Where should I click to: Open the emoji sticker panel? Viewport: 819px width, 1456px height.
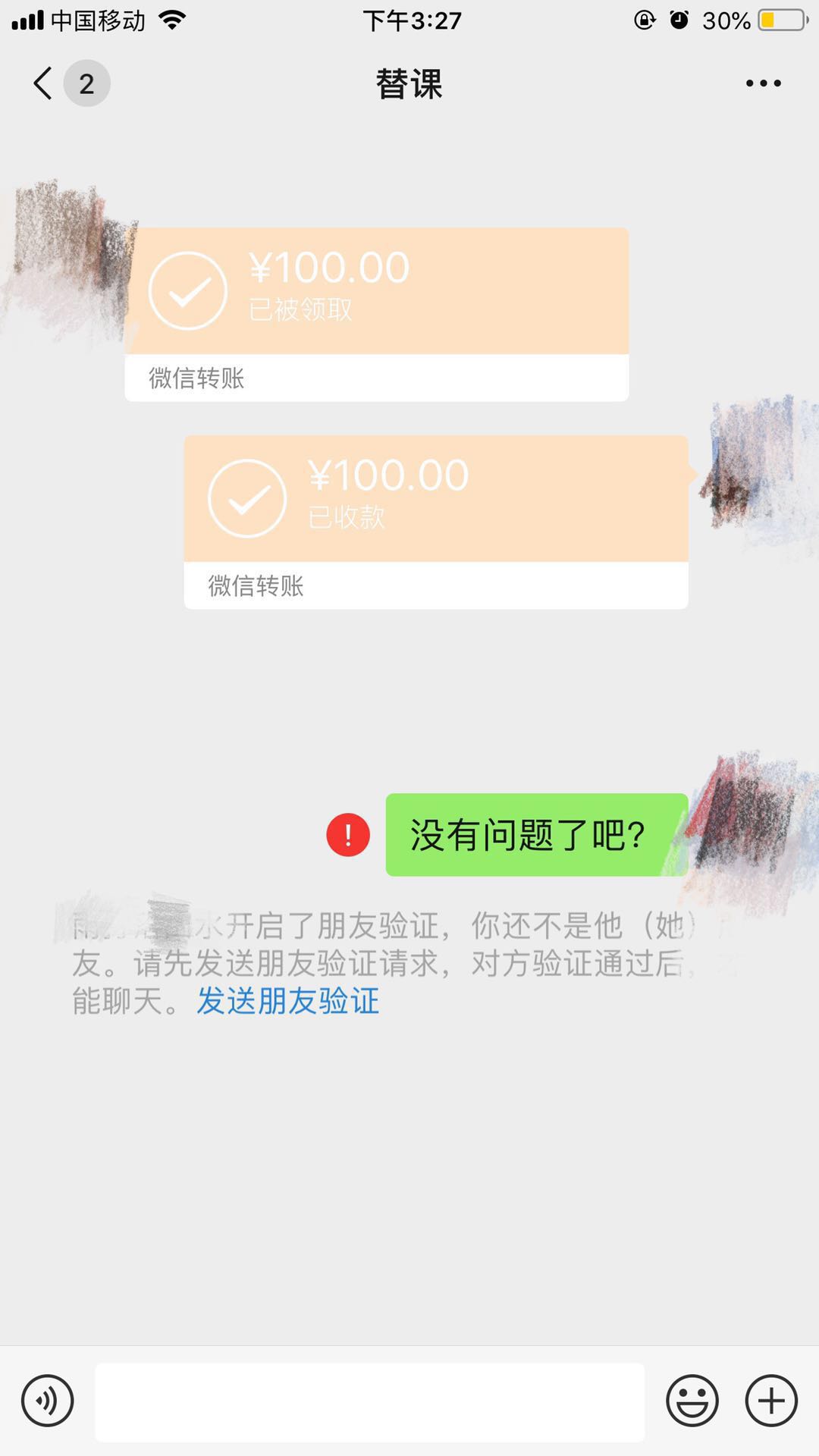tap(692, 1401)
